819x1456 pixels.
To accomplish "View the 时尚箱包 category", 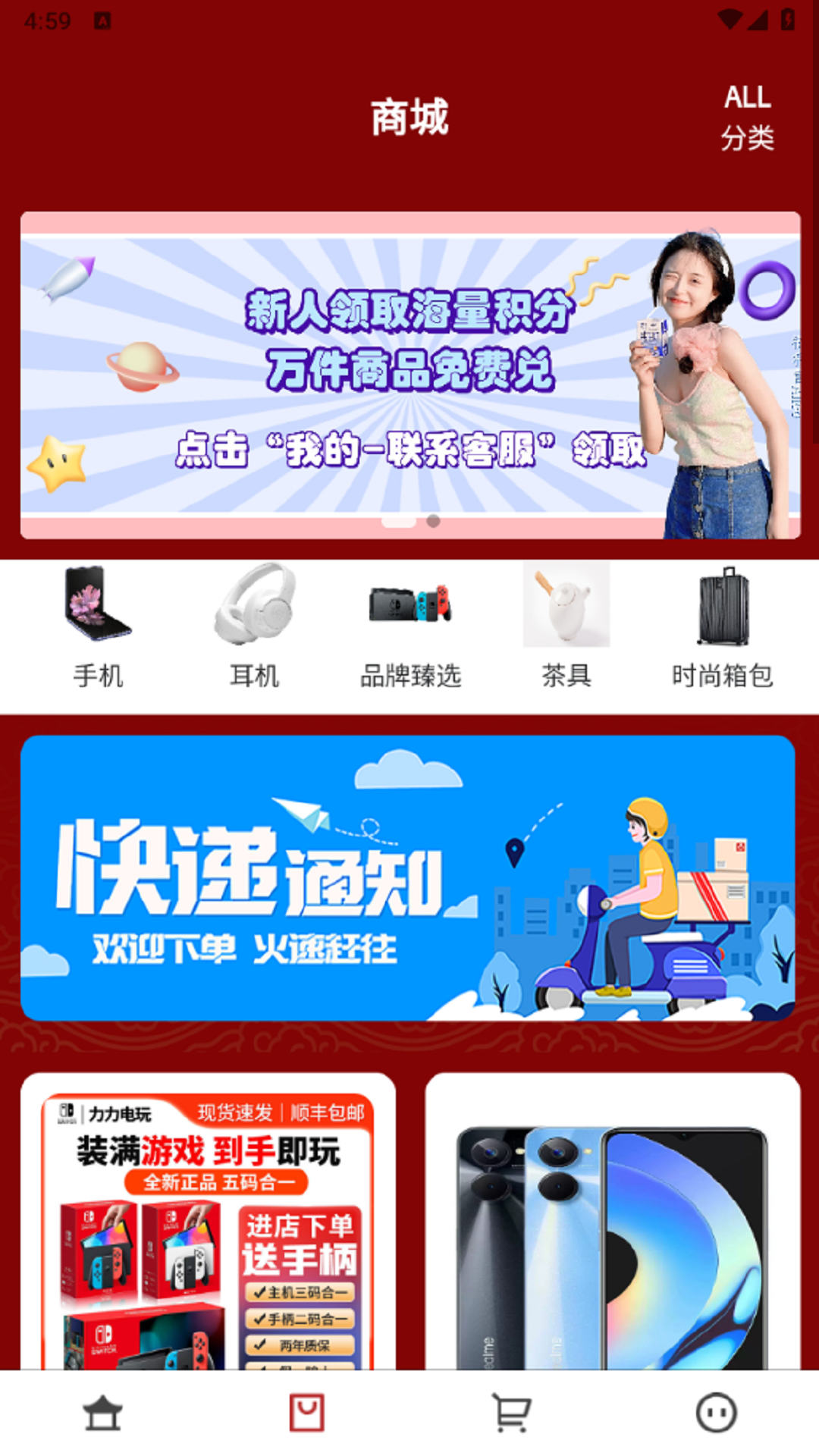I will click(x=722, y=626).
